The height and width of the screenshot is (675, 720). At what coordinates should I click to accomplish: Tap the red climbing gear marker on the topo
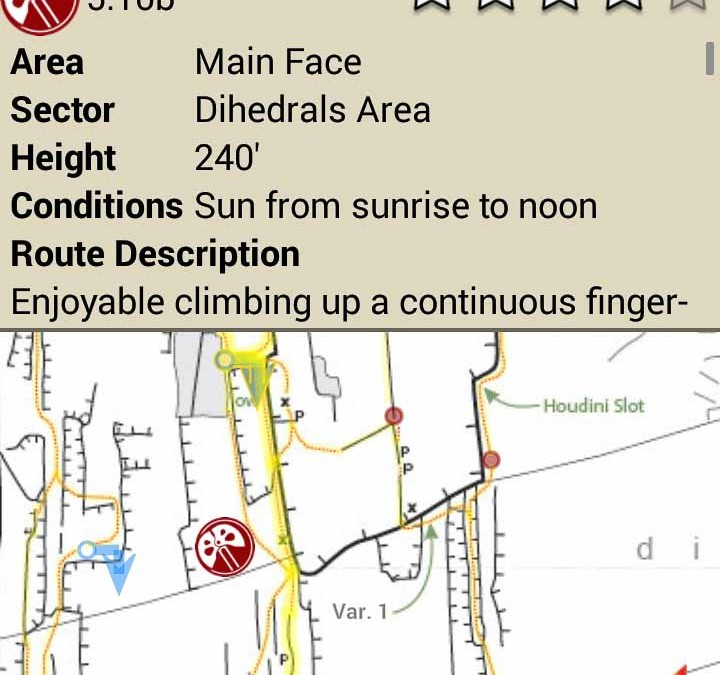pyautogui.click(x=225, y=546)
